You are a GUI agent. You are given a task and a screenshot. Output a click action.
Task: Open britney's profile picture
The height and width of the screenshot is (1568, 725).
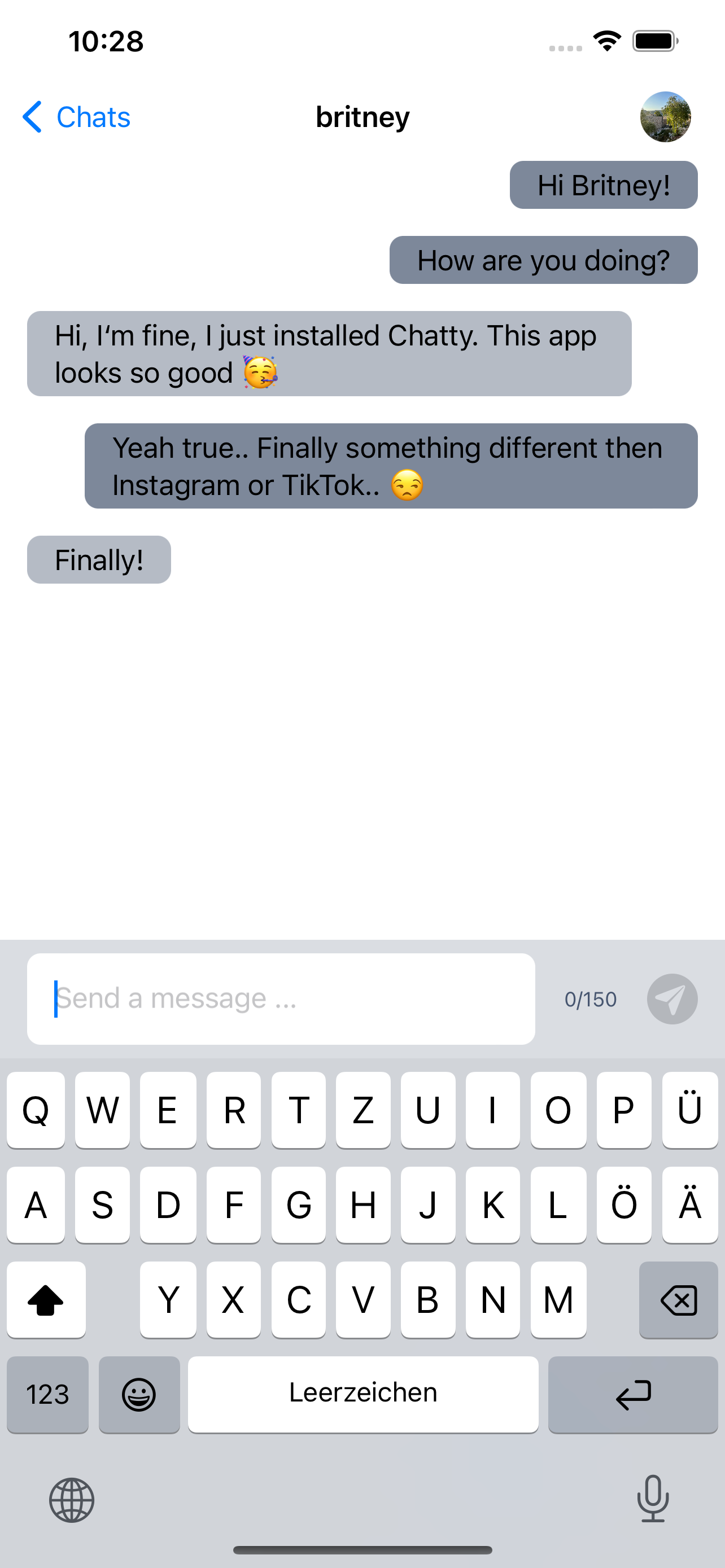point(665,117)
